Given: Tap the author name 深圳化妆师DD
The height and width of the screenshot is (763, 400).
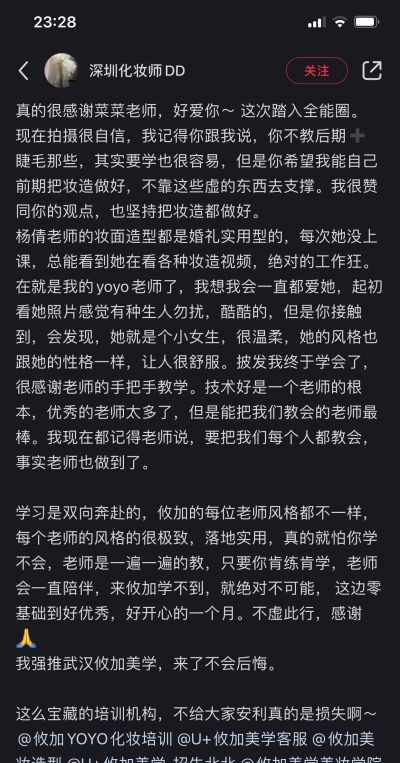Looking at the screenshot, I should point(137,71).
